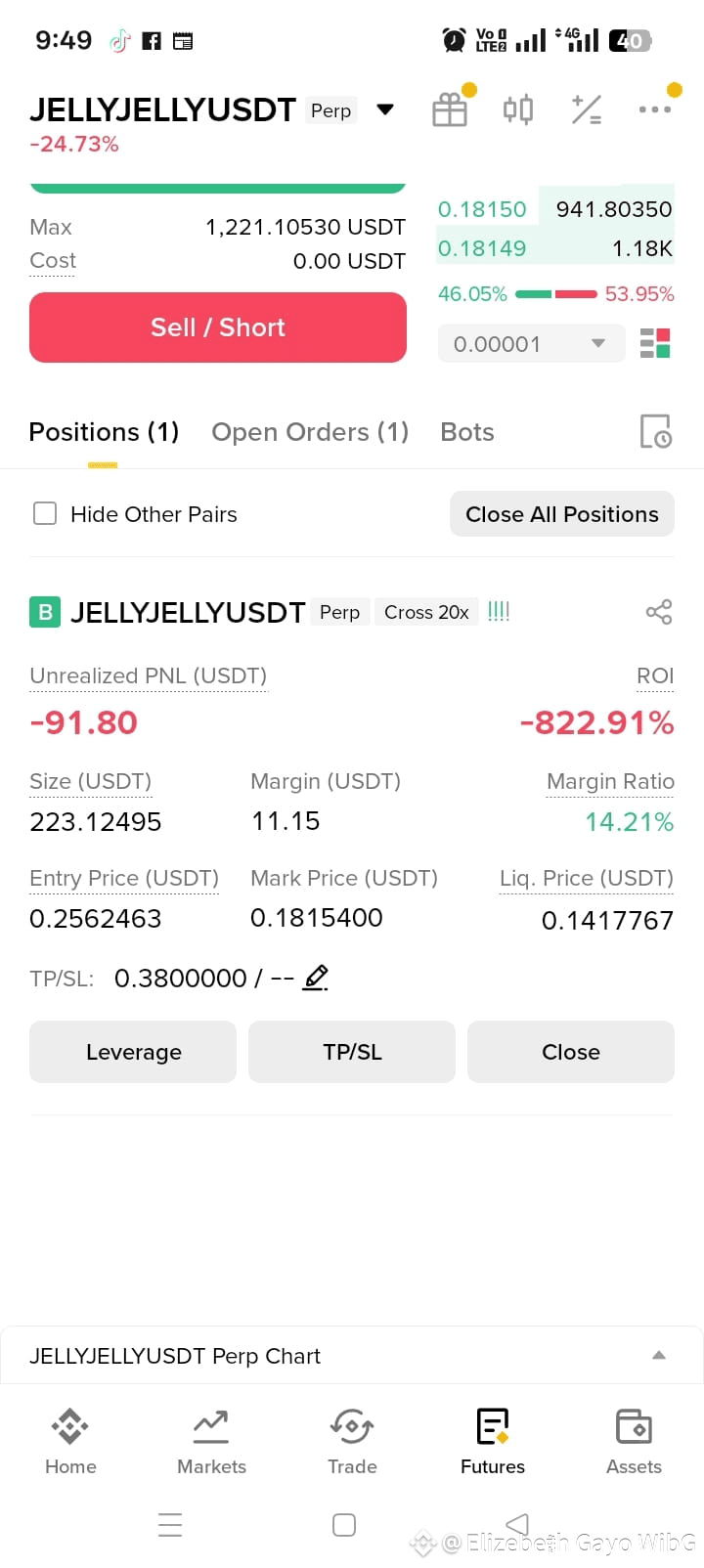
Task: Open the TP/SL button
Action: tap(352, 1052)
